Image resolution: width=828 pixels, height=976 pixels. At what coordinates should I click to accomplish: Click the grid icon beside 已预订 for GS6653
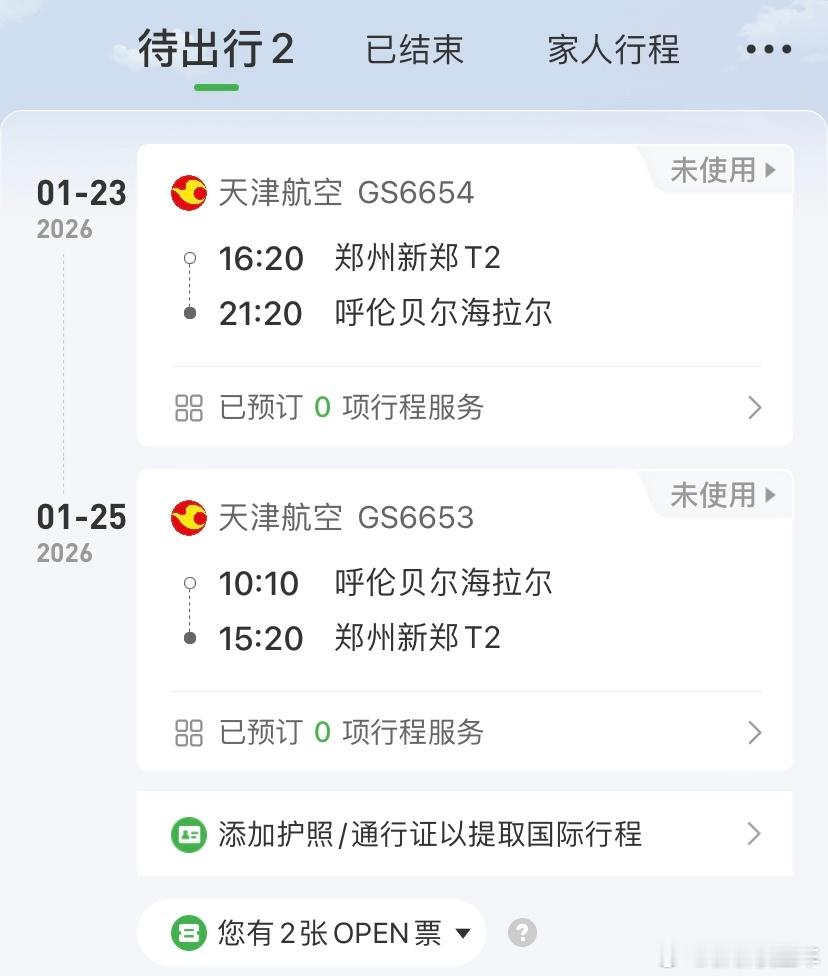point(189,733)
